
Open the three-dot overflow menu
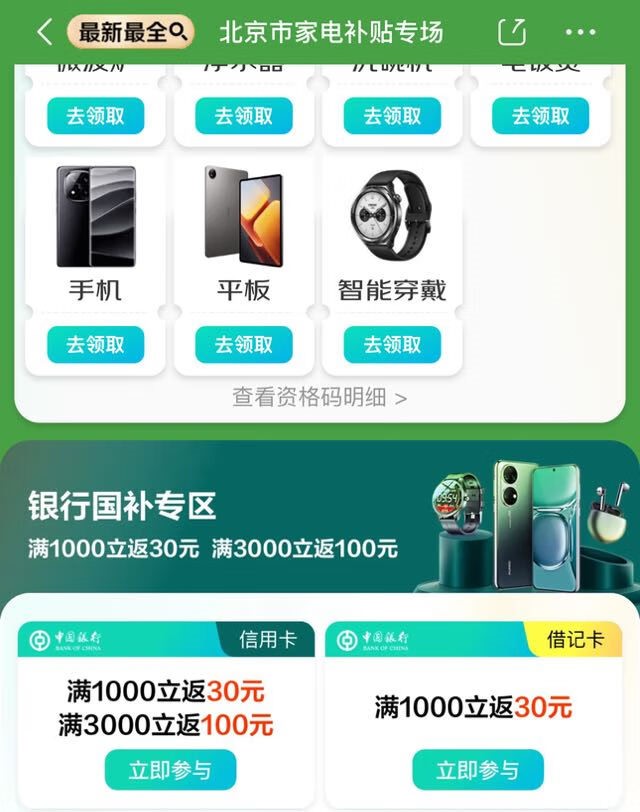coord(580,32)
